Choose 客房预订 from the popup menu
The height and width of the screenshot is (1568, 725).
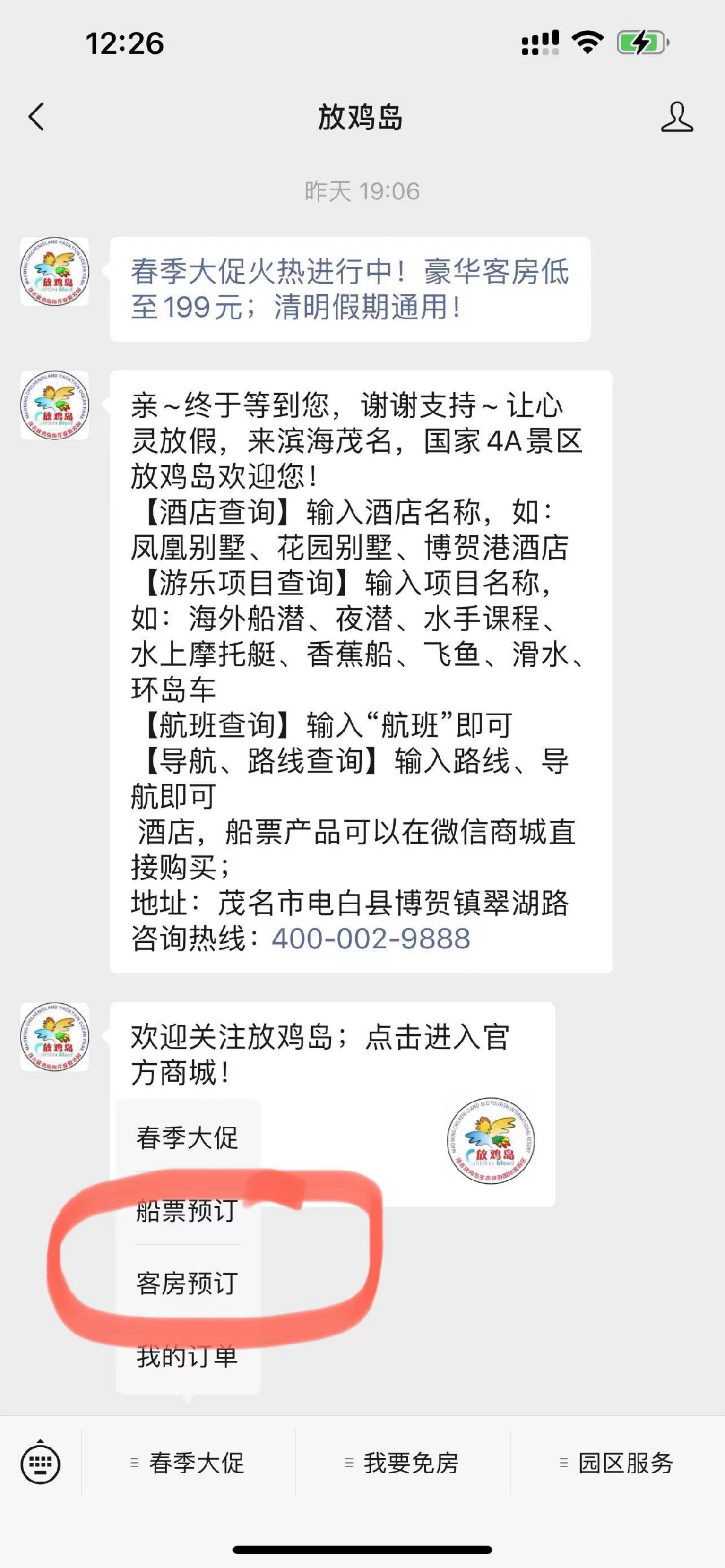pyautogui.click(x=187, y=1283)
